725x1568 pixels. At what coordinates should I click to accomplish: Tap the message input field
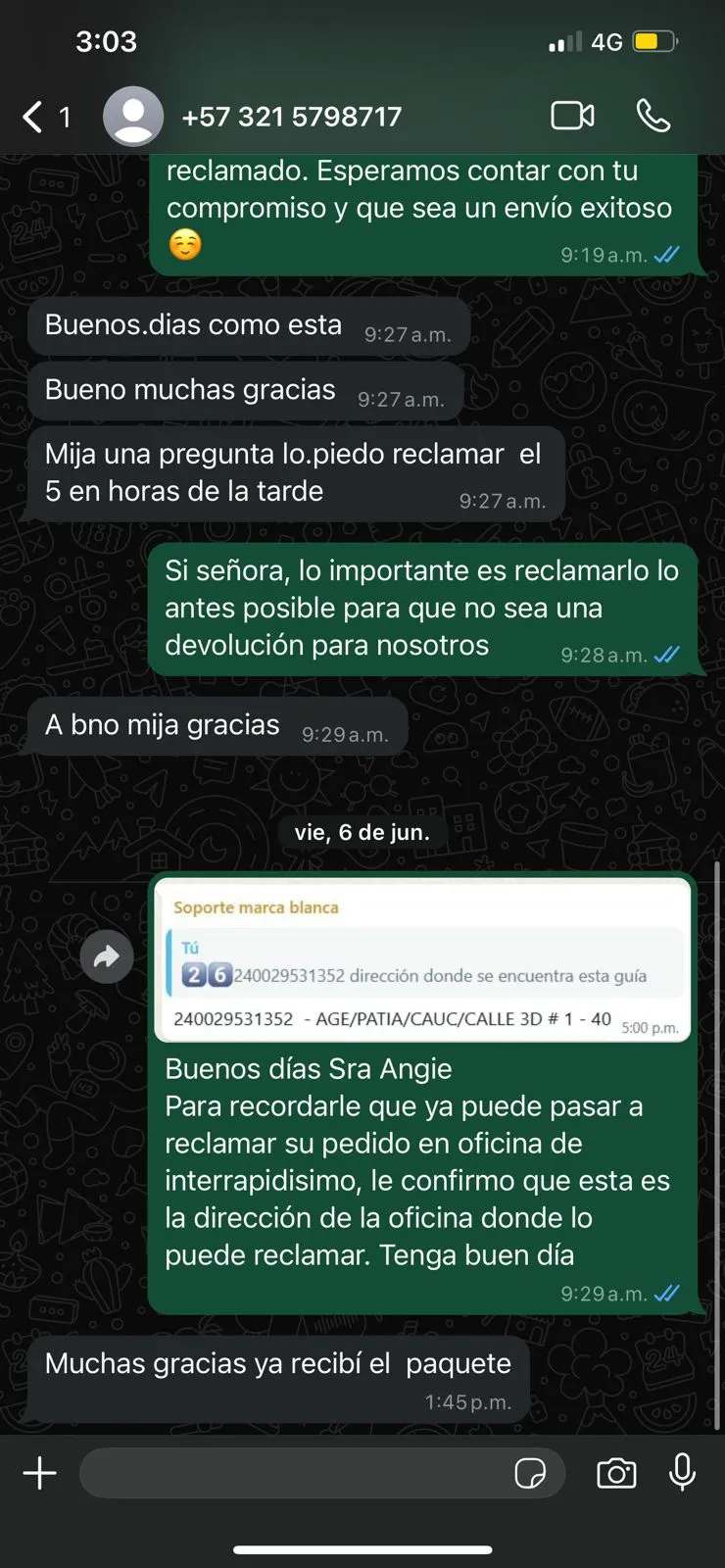pos(294,1473)
